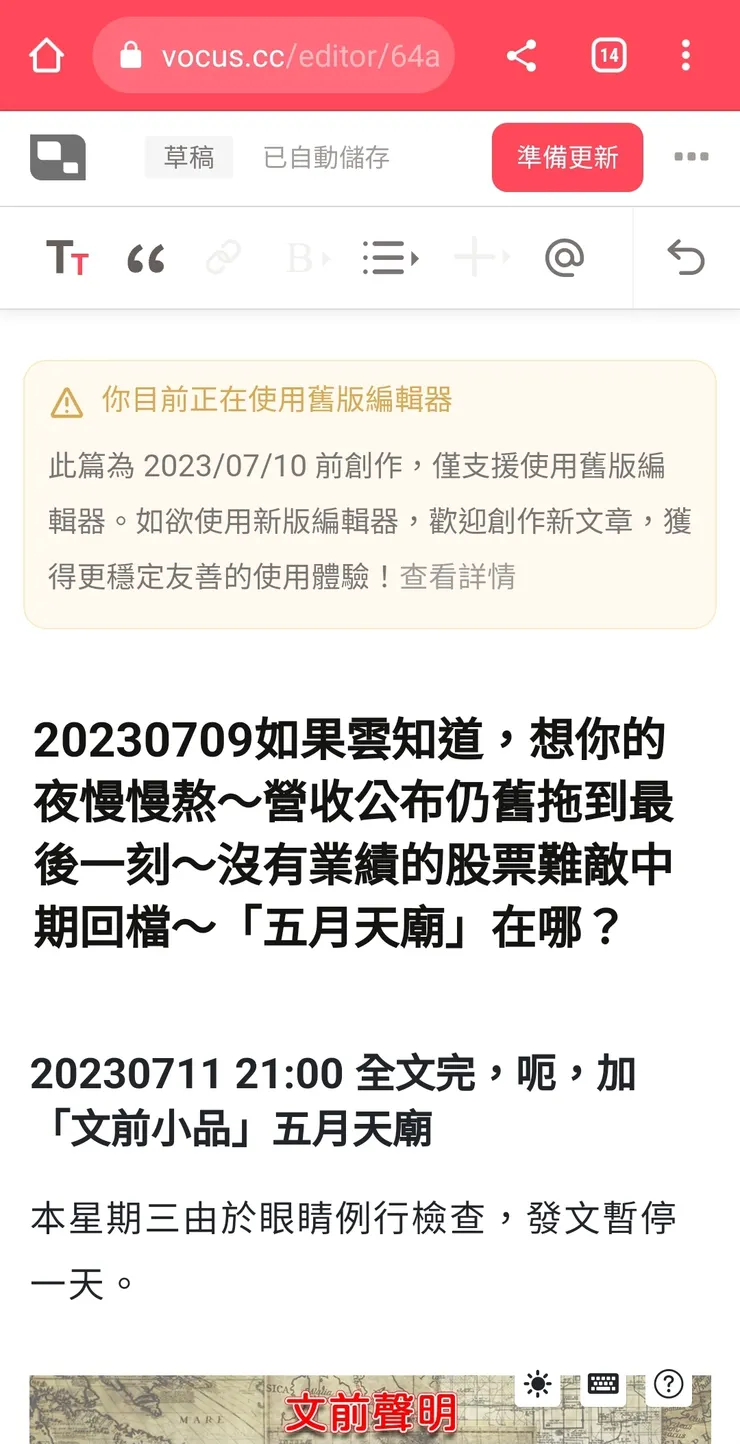Tap the browser home icon

(45, 55)
